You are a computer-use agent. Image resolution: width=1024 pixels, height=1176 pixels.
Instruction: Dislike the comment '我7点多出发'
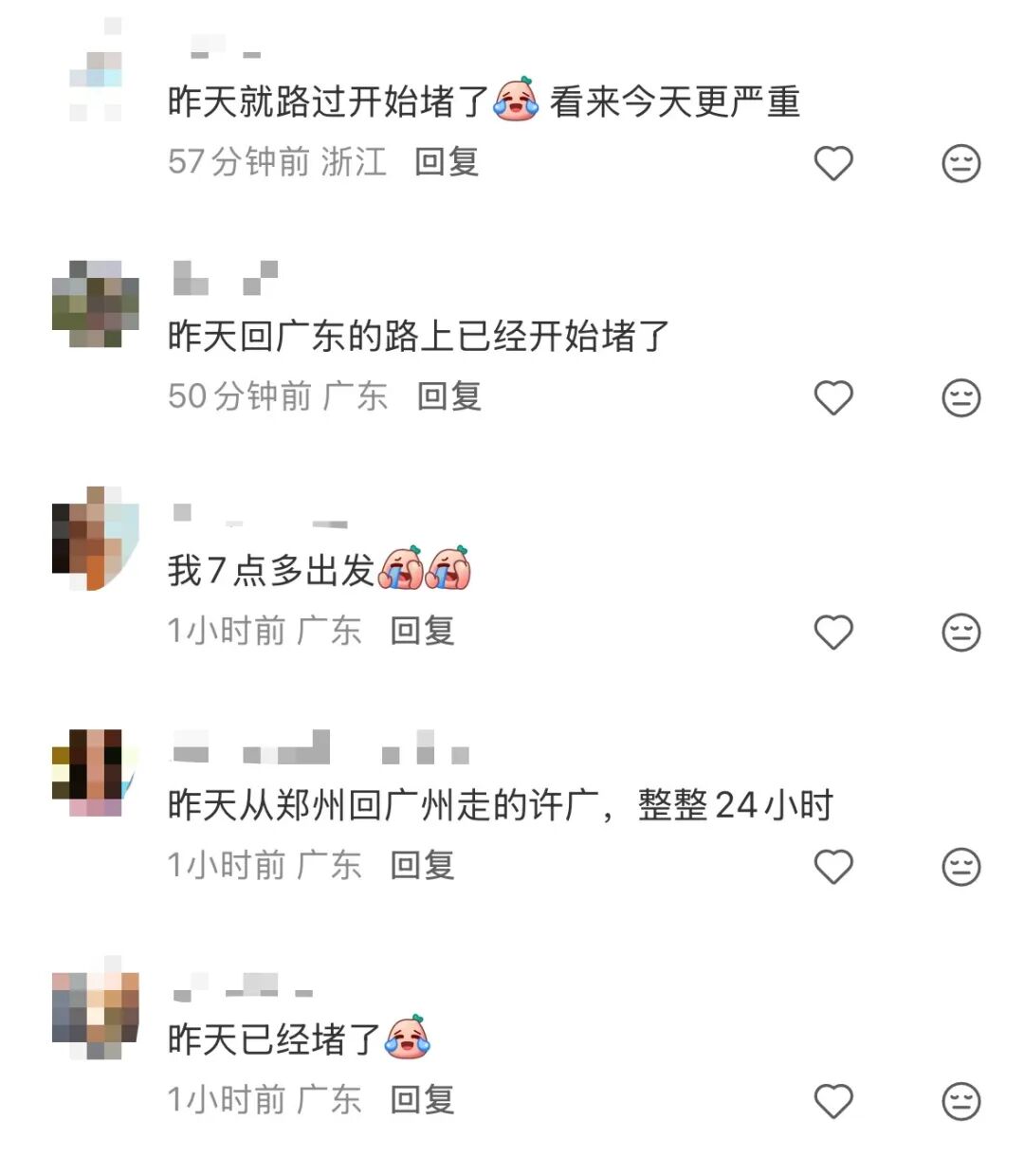point(960,632)
